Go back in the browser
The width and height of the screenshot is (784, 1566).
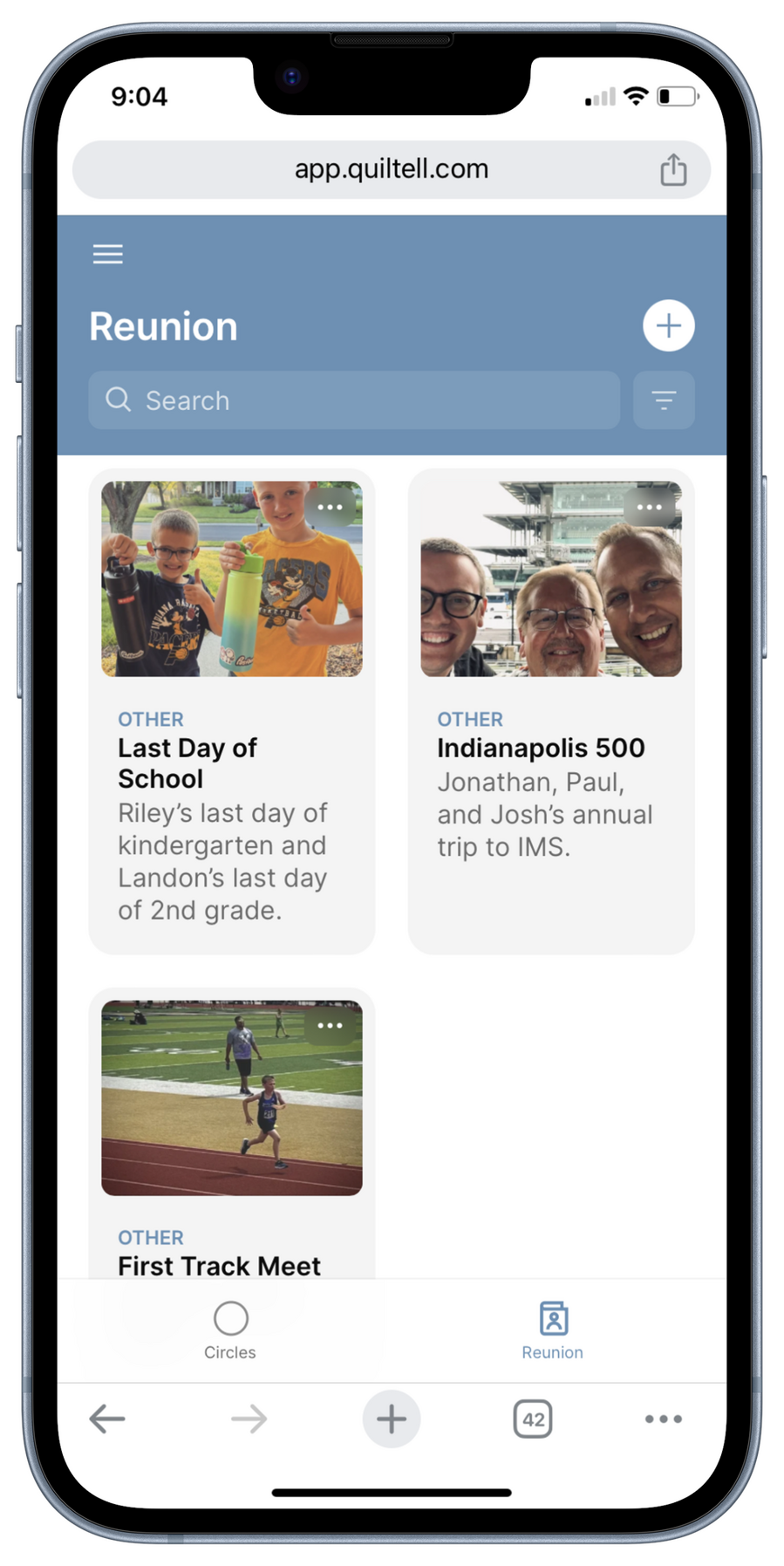pos(107,1419)
